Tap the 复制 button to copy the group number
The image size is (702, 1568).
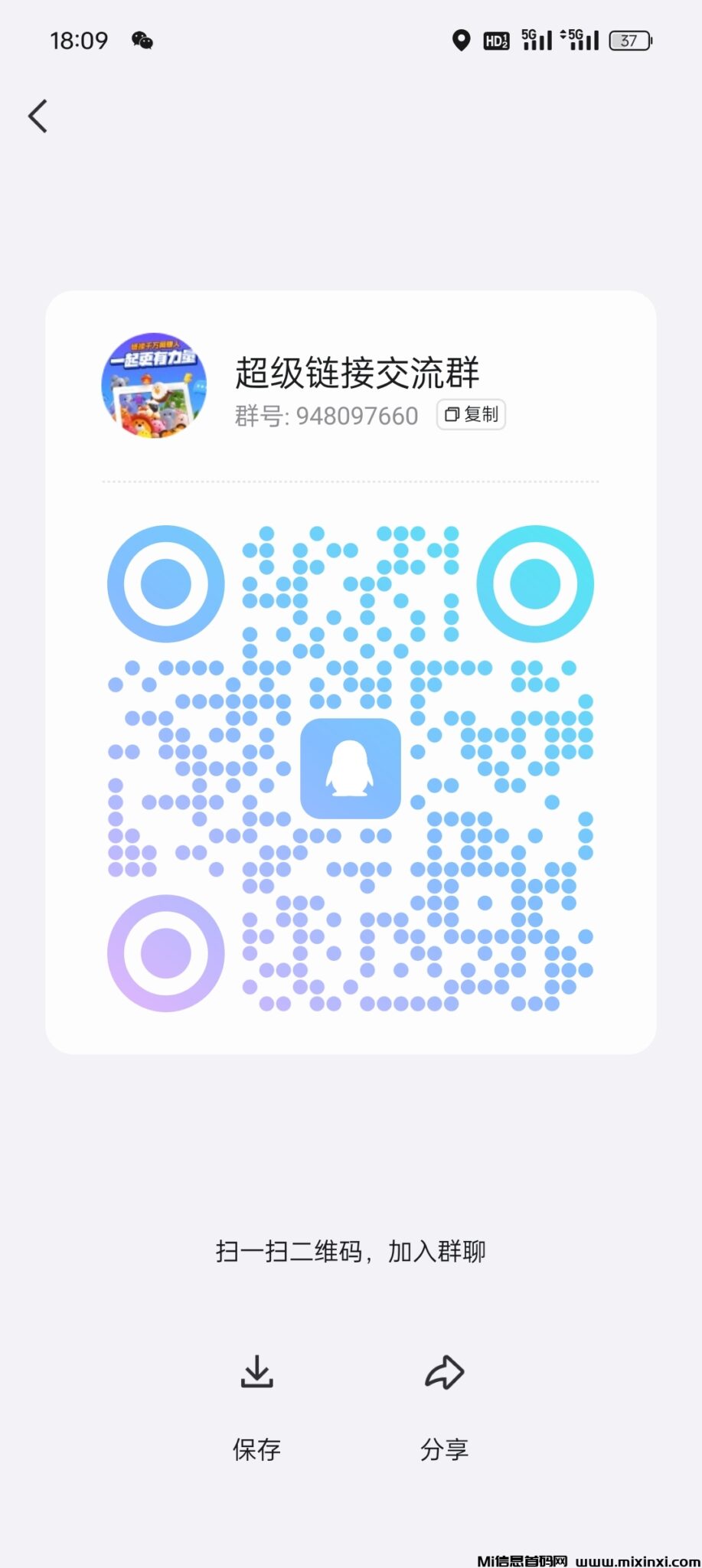point(471,414)
